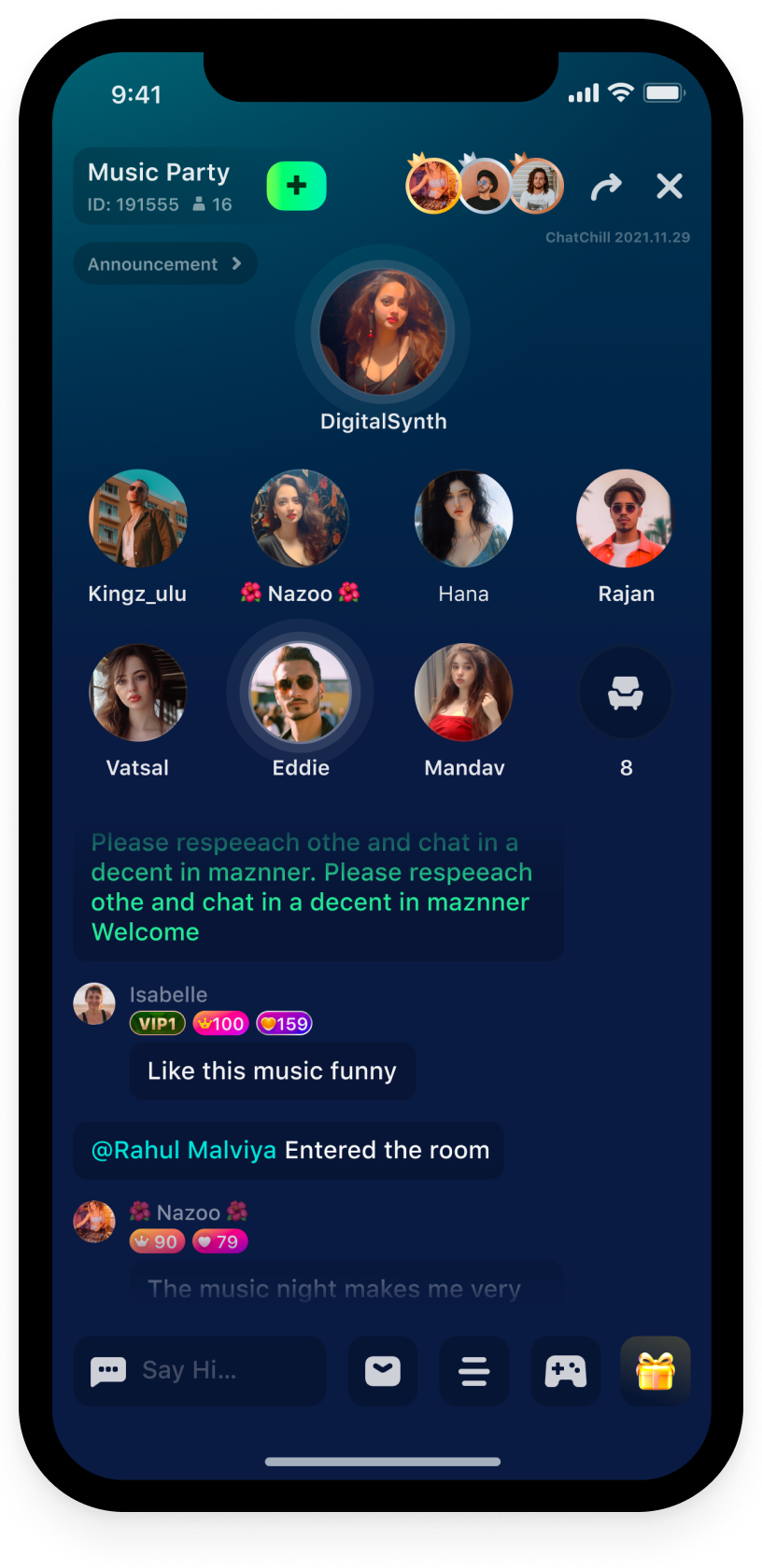Take the empty seat number 8

(x=625, y=693)
